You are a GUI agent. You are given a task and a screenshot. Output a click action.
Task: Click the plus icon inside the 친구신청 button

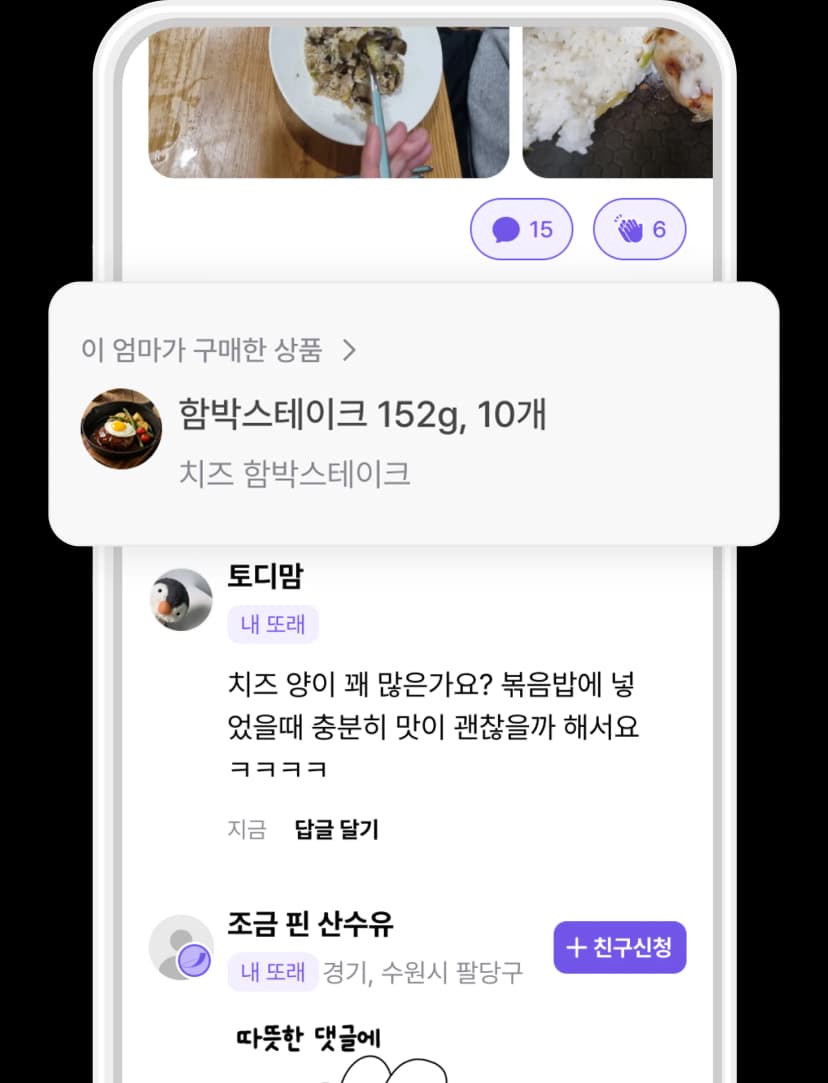click(574, 946)
